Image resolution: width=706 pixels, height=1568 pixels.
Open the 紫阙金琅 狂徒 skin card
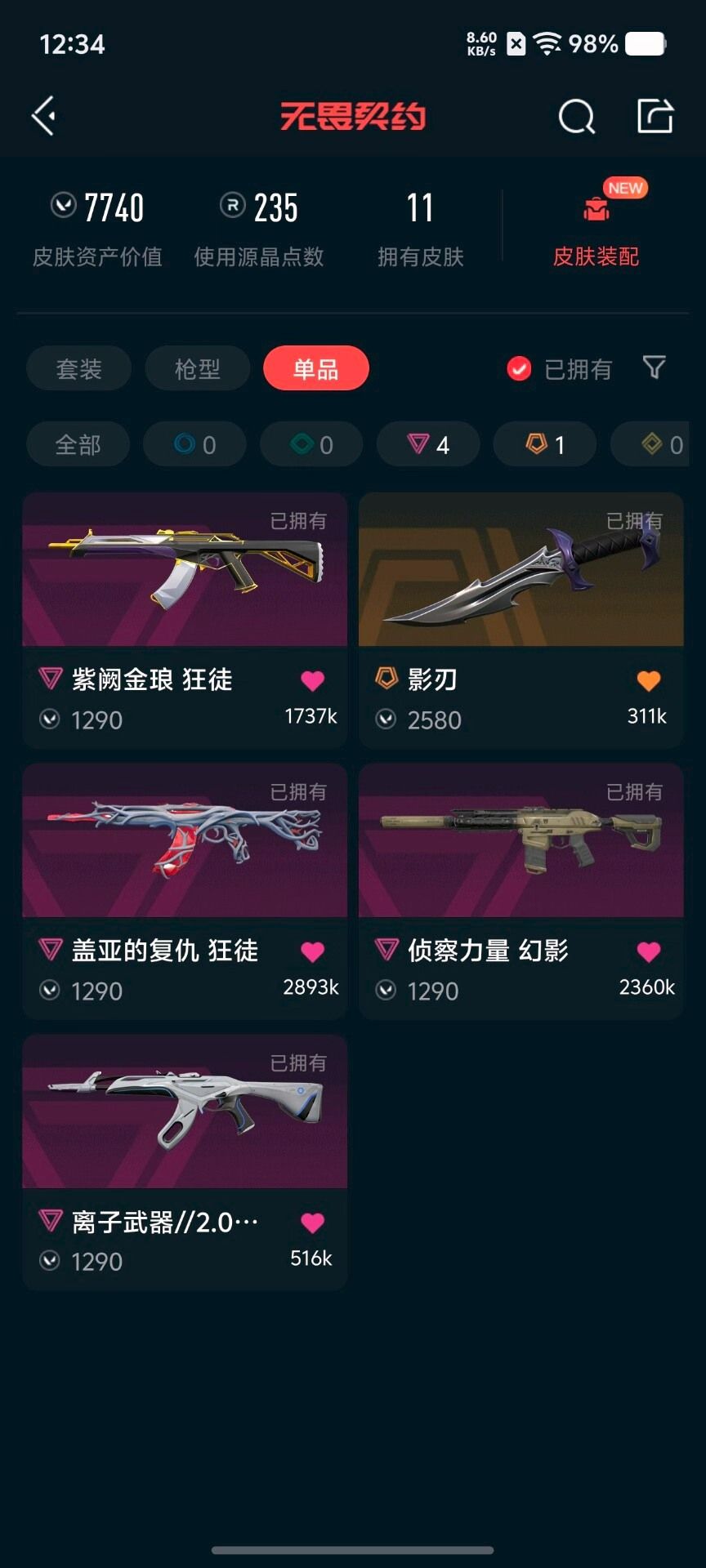coord(185,570)
